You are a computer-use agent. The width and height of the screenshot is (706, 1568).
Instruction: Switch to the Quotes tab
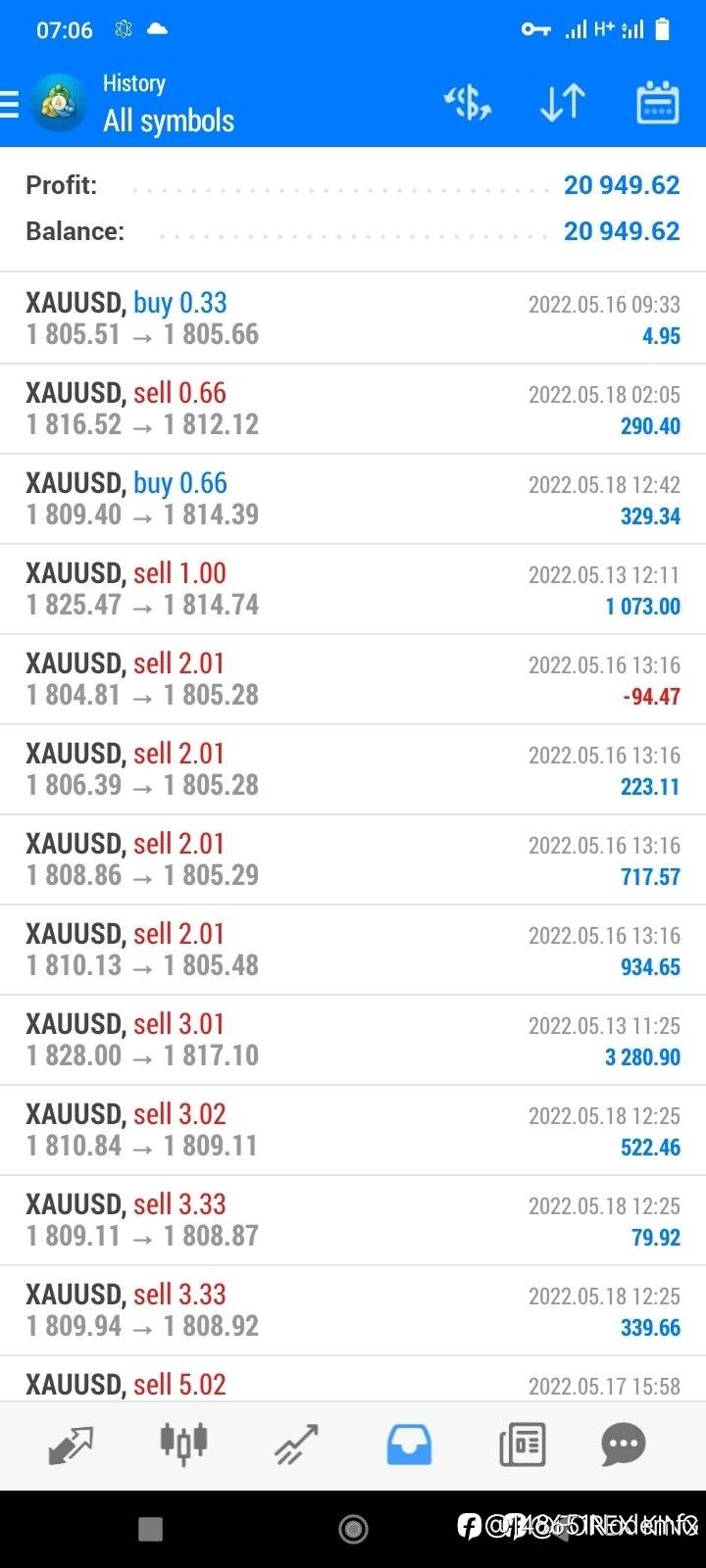pos(71,1445)
